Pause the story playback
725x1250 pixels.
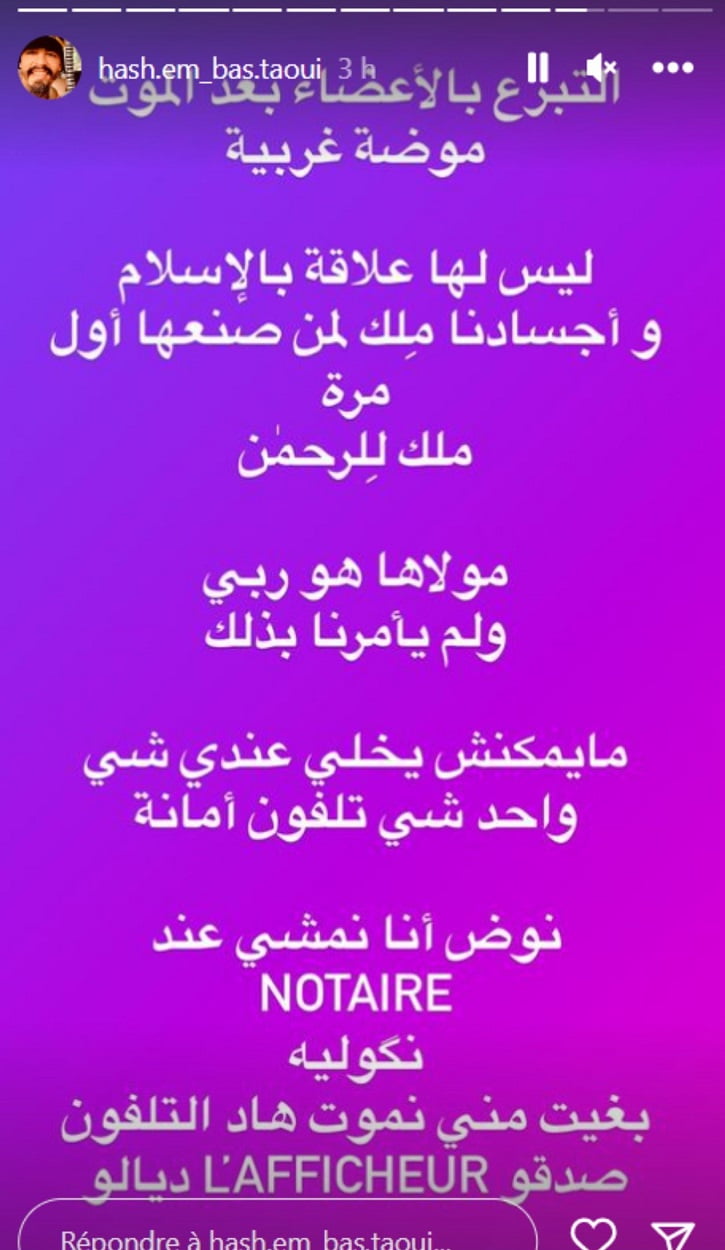click(538, 67)
